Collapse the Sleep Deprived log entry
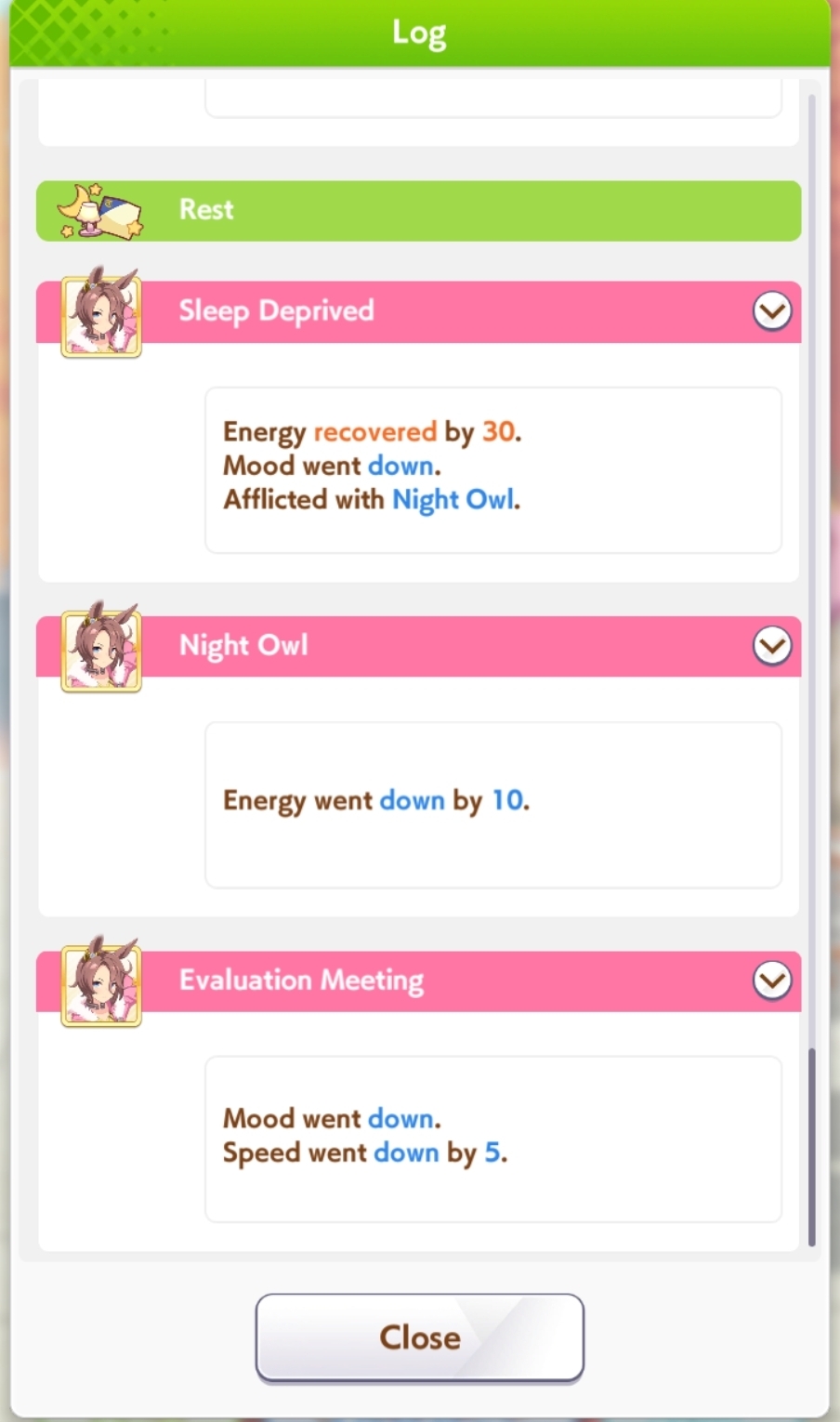Viewport: 840px width, 1422px height. click(772, 311)
